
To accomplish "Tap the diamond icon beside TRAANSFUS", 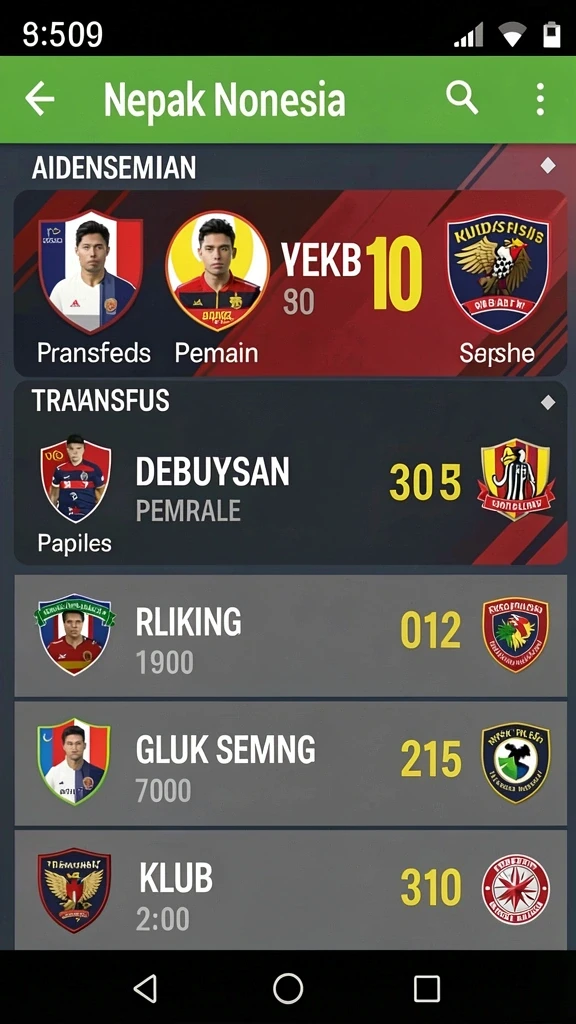I will [548, 402].
